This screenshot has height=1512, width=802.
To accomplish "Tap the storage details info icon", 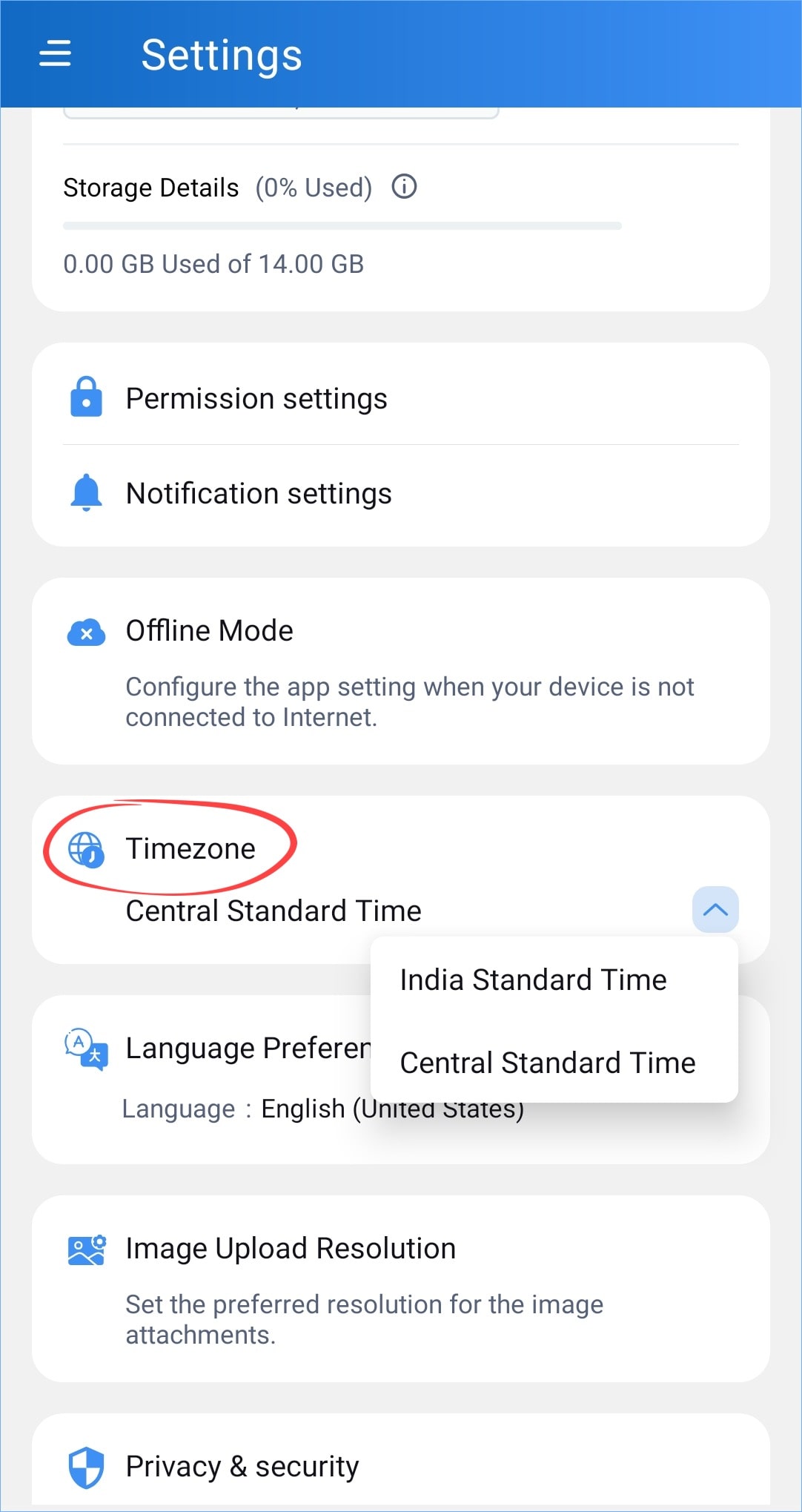I will pos(404,186).
